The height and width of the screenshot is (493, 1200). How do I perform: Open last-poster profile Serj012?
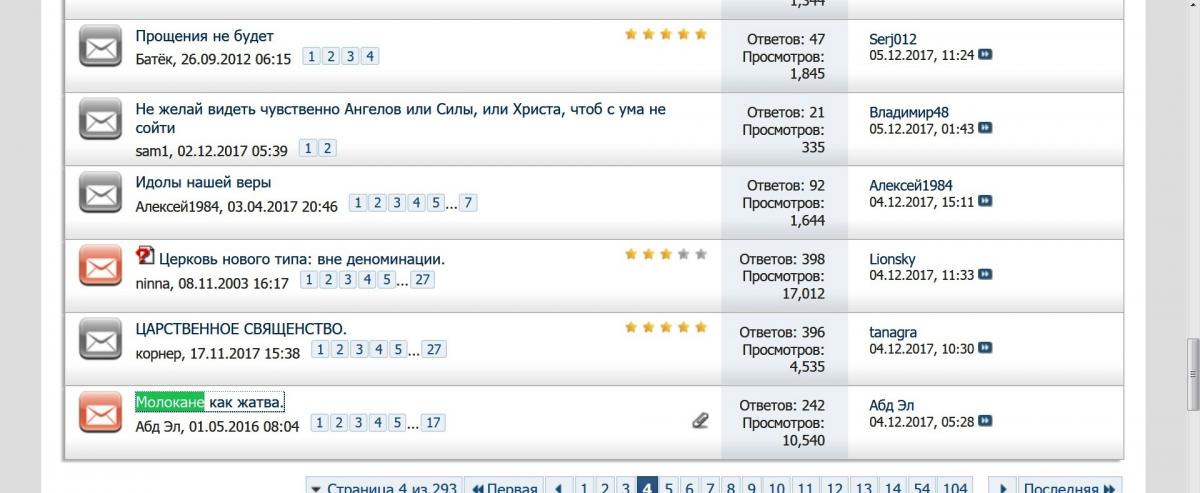coord(893,38)
